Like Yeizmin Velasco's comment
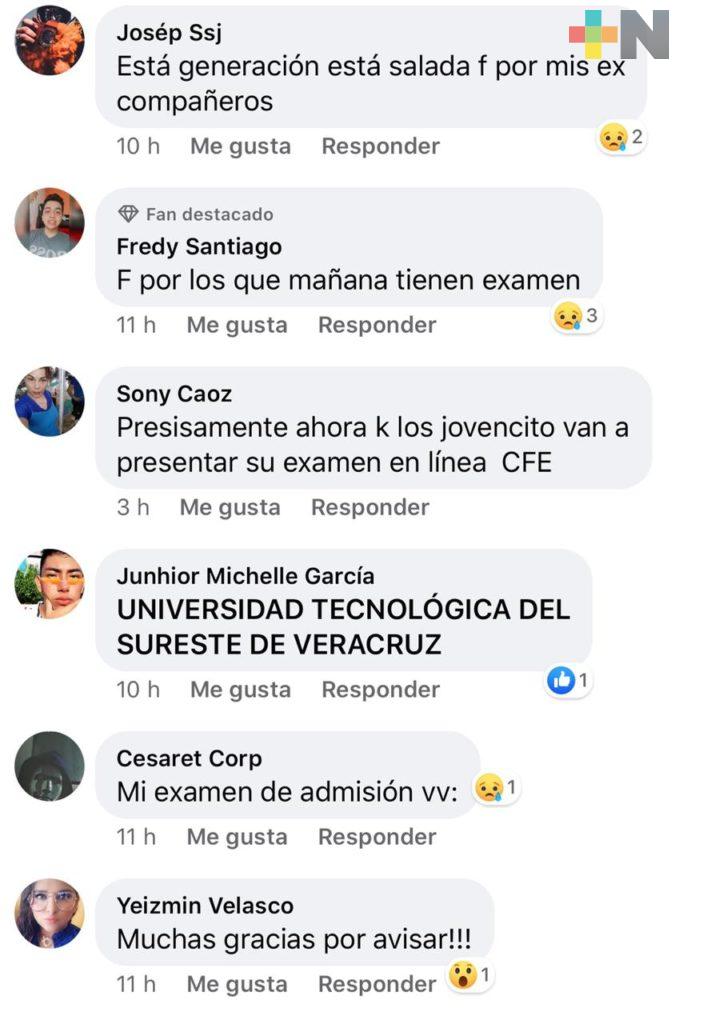This screenshot has width=719, height=1024. coord(237,984)
